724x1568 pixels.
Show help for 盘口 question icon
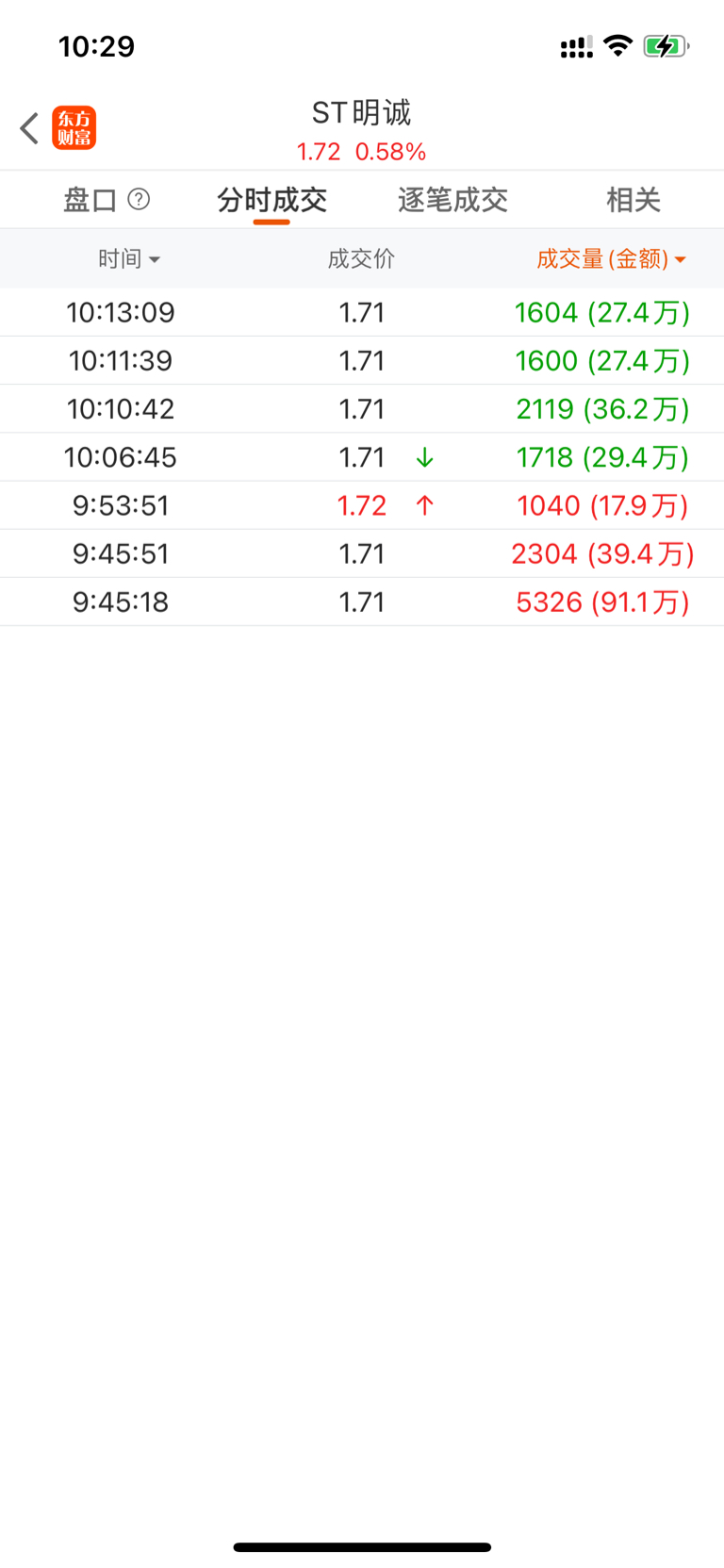tap(139, 199)
